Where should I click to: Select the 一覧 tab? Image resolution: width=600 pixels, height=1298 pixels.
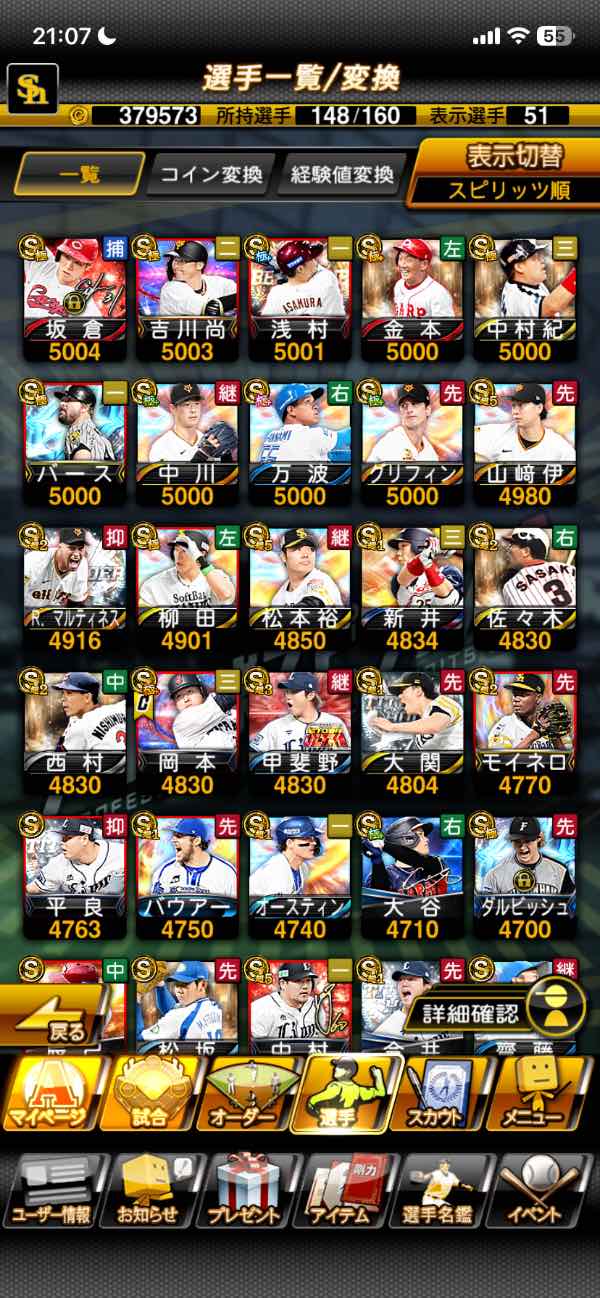[78, 175]
